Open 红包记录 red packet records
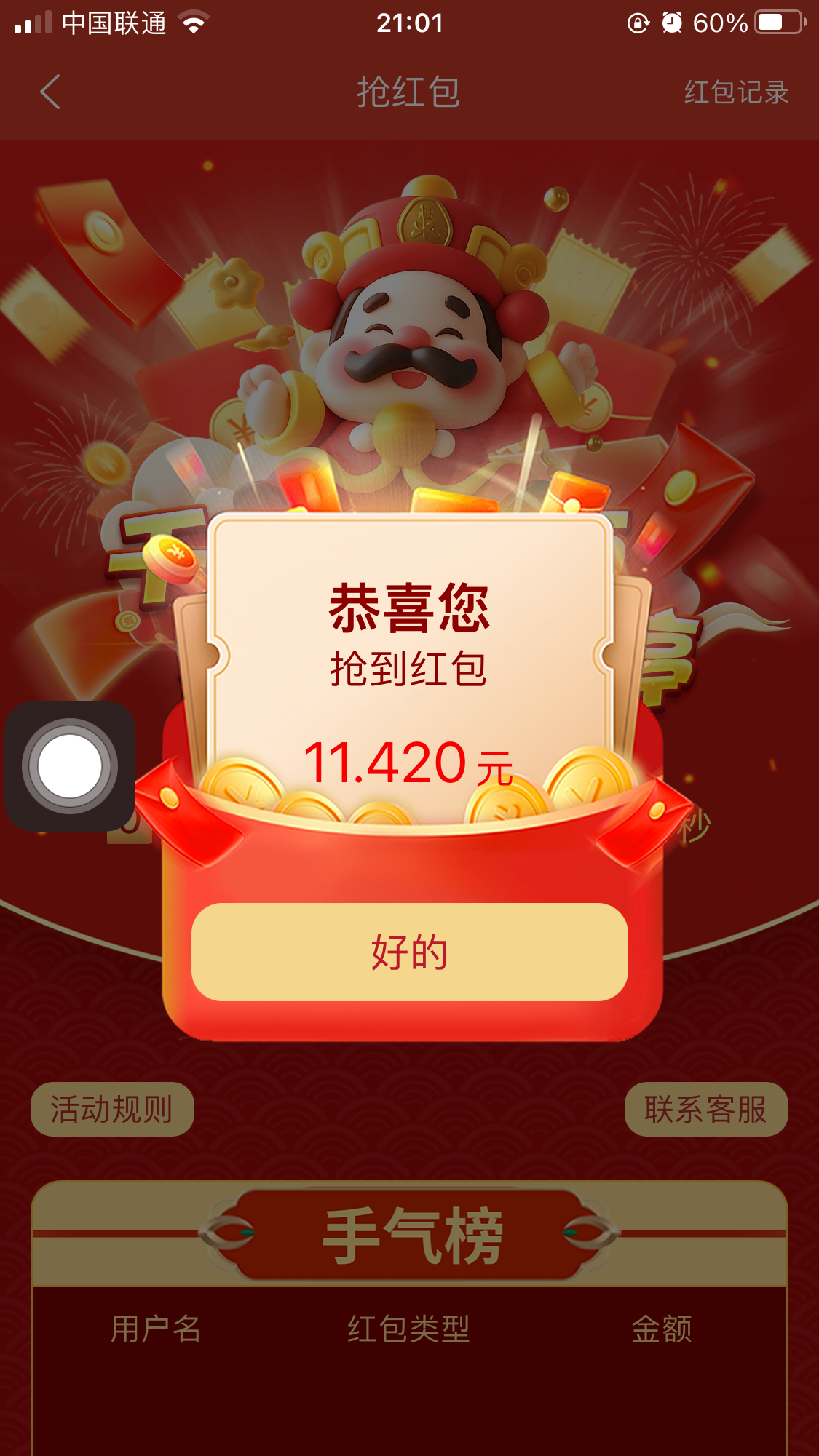The height and width of the screenshot is (1456, 819). tap(735, 92)
